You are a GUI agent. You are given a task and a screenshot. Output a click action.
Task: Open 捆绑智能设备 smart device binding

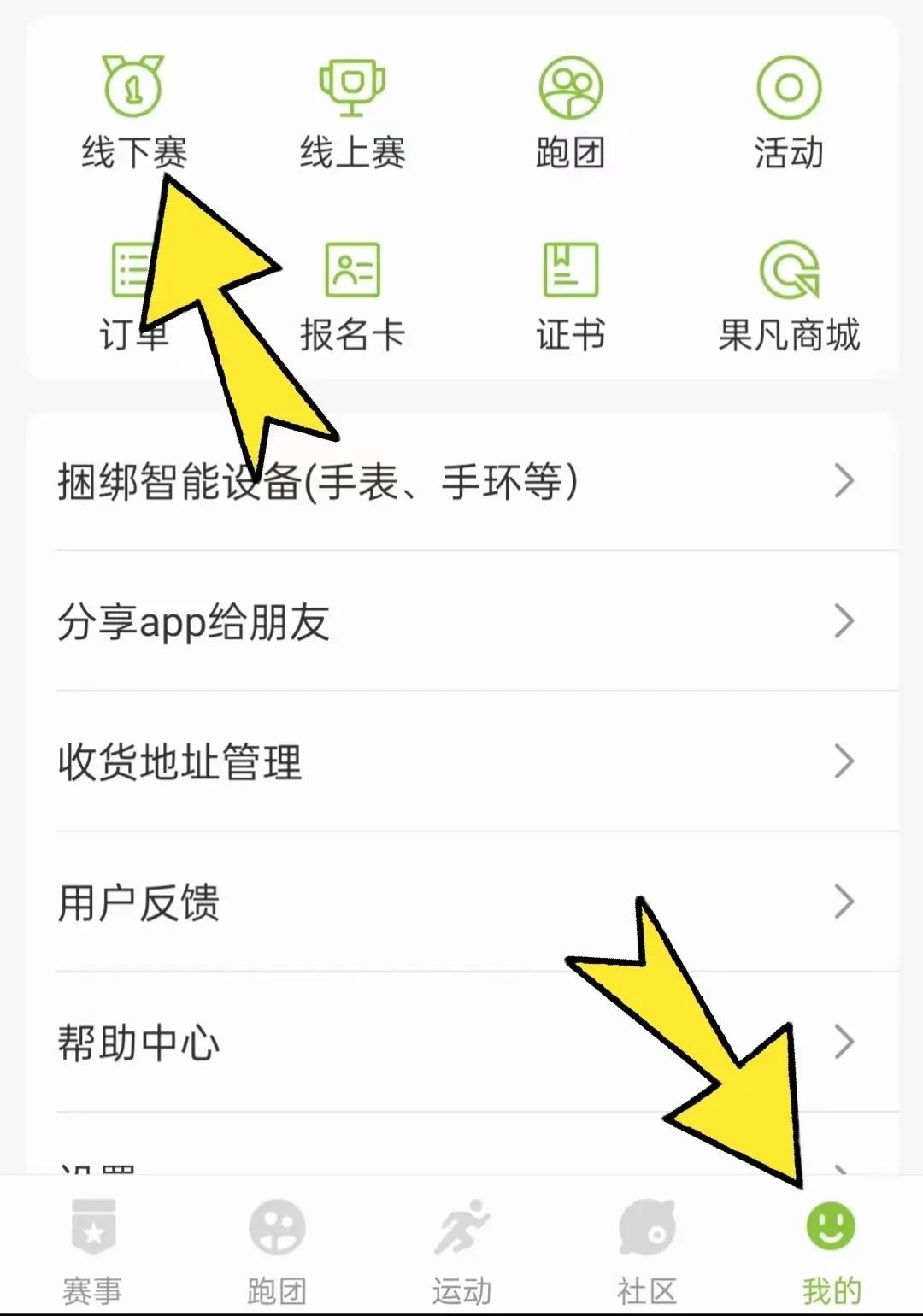461,481
